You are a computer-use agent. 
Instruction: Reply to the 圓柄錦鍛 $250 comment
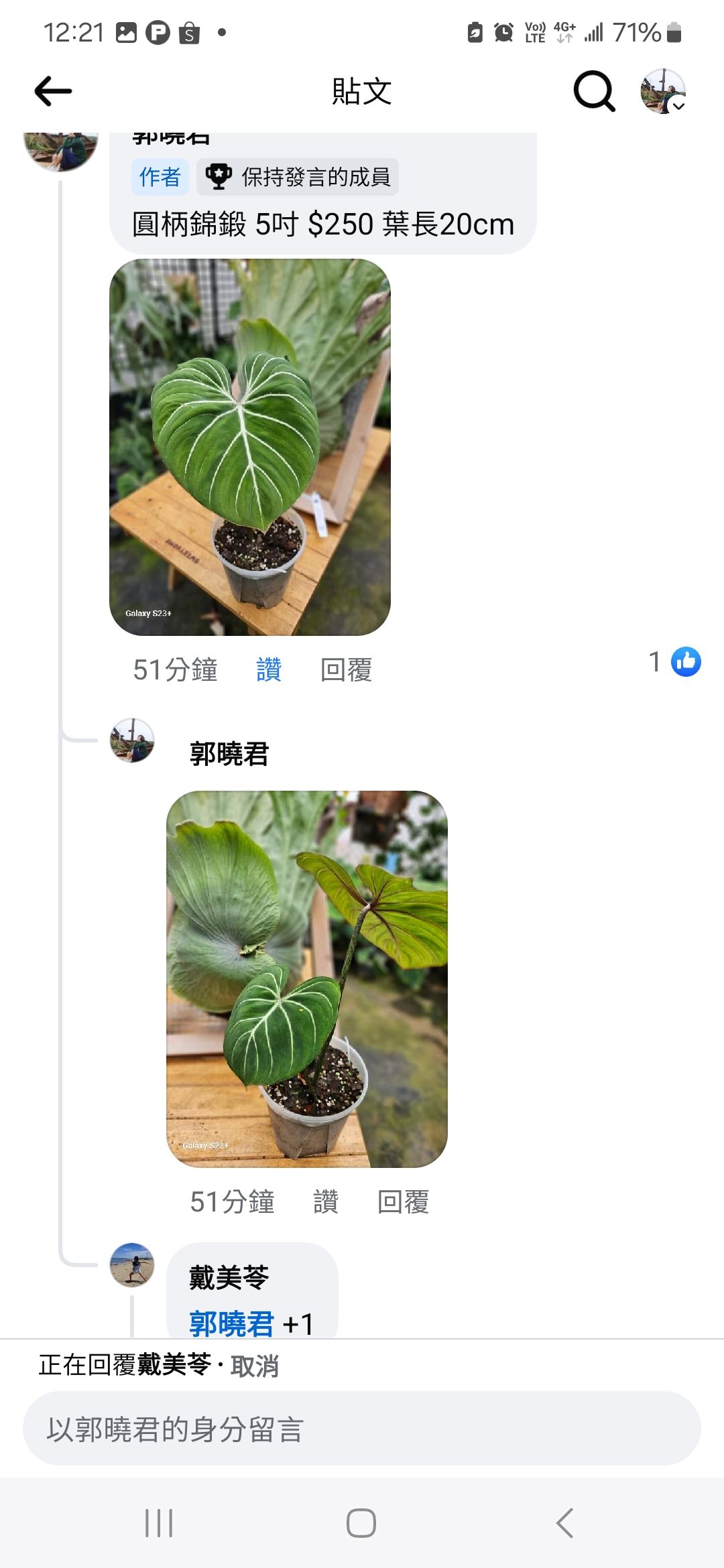click(x=346, y=669)
